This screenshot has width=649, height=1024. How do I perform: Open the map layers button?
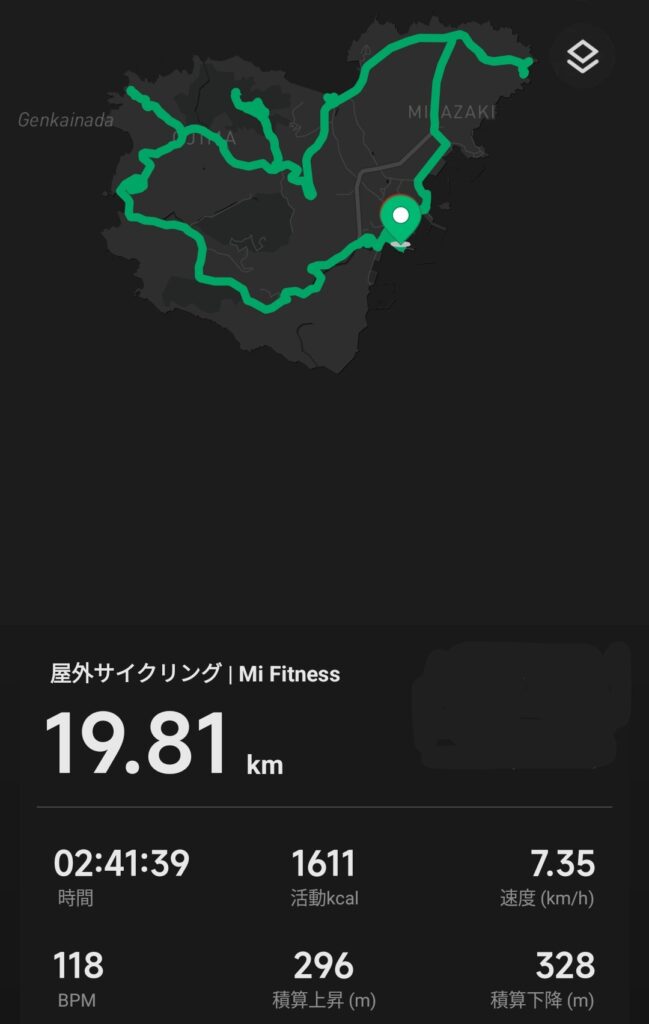coord(582,58)
